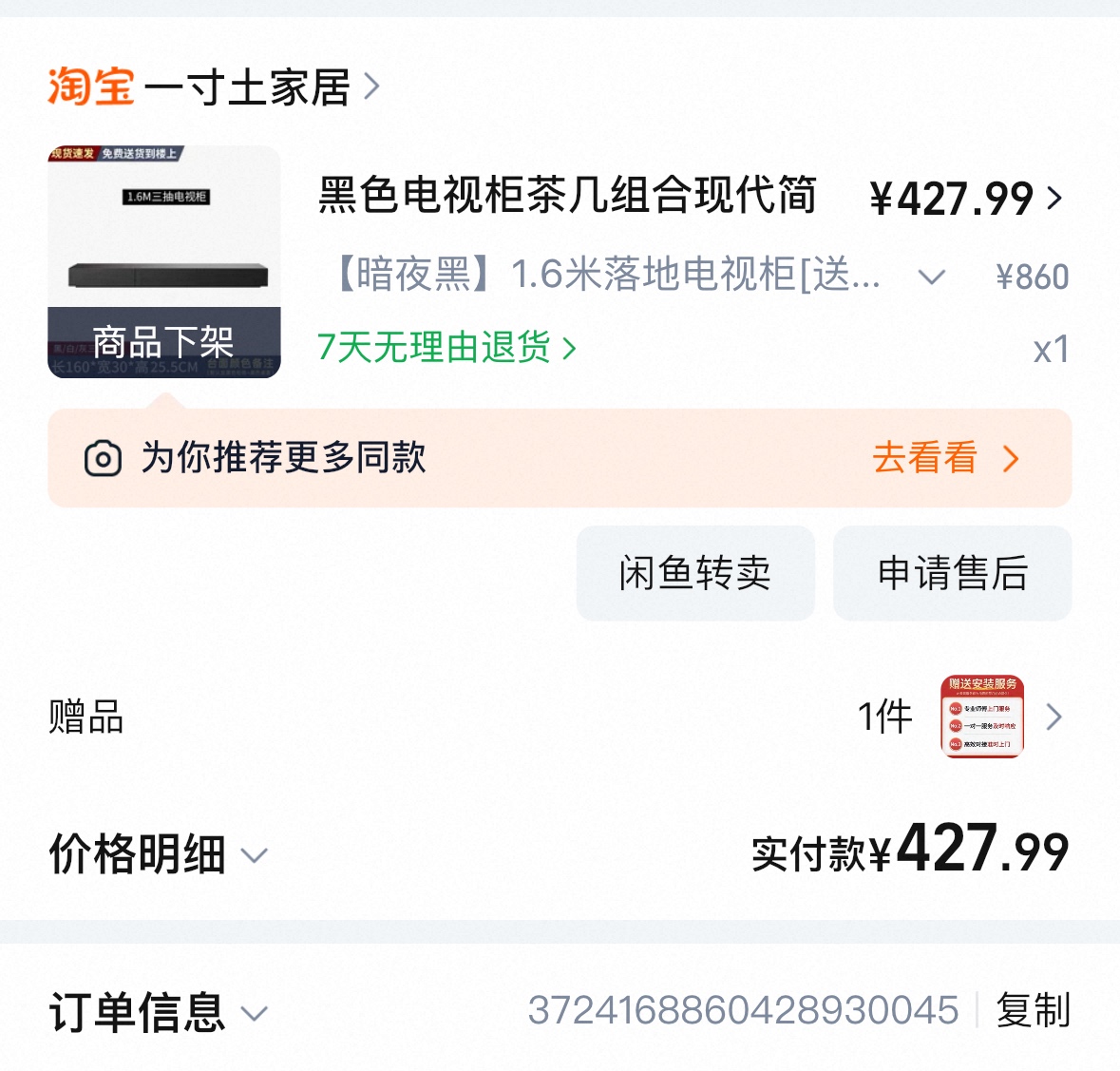The width and height of the screenshot is (1120, 1071).
Task: View price details for ¥427.99
Action: pyautogui.click(x=965, y=199)
